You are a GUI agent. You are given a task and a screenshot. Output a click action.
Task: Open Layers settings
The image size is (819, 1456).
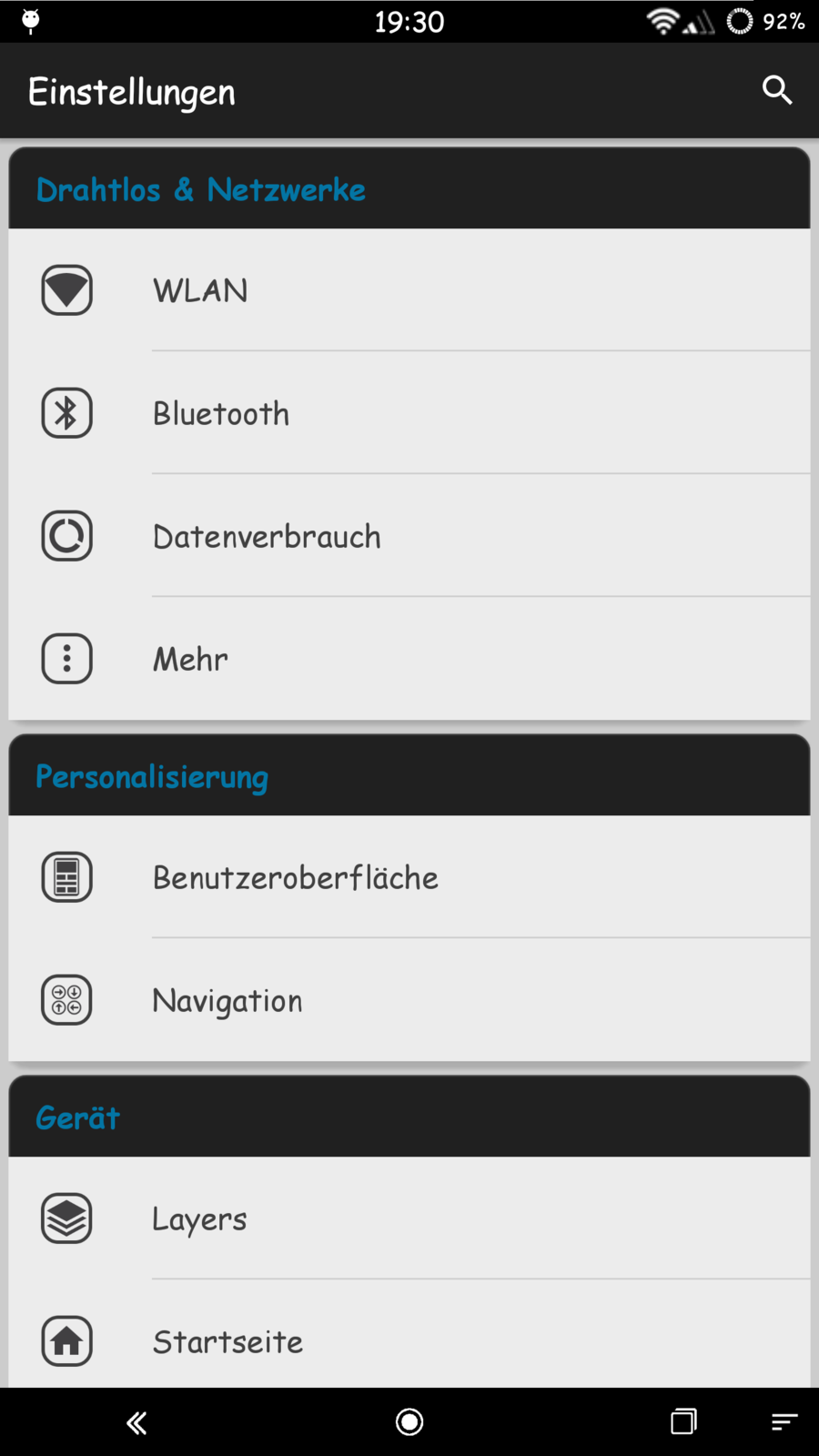(409, 1218)
